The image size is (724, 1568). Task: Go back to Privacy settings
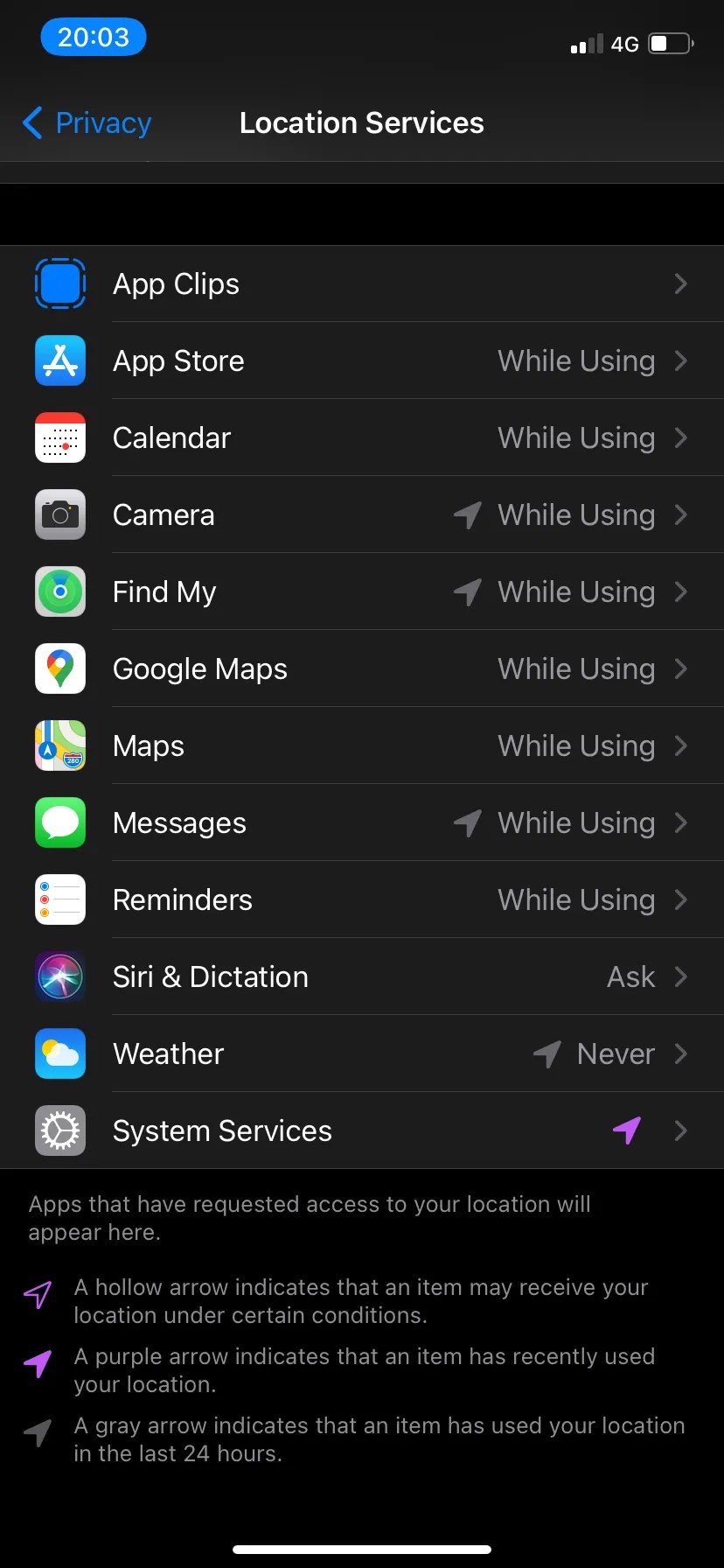pyautogui.click(x=86, y=122)
